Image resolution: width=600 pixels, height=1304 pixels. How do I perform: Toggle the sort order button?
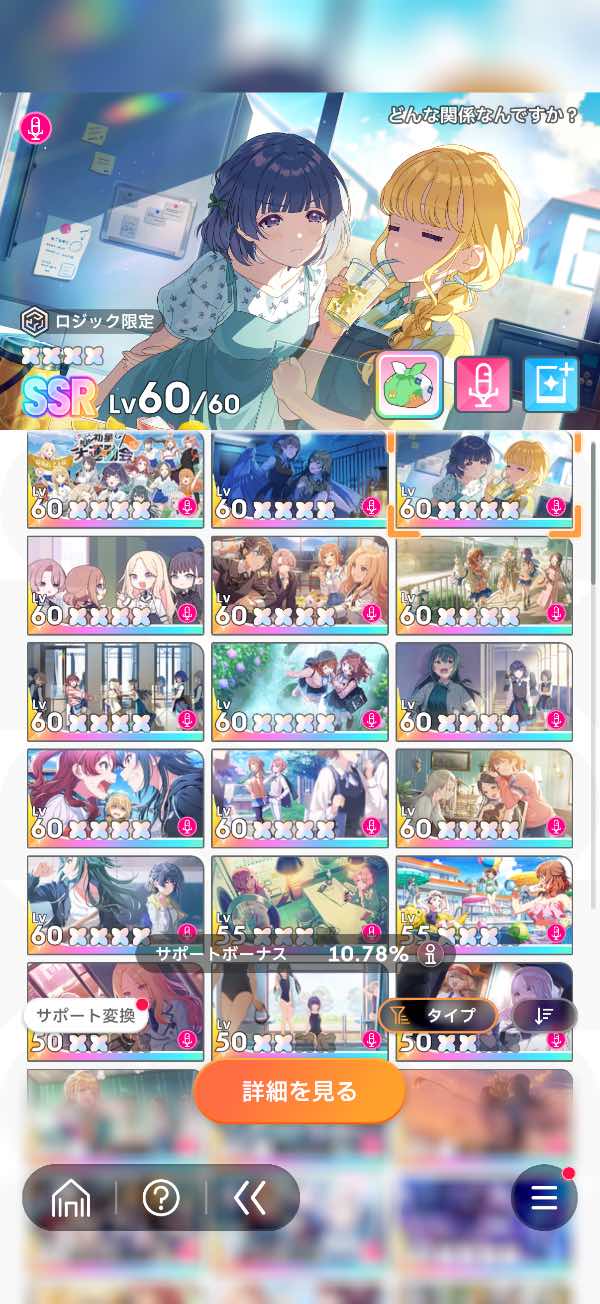pyautogui.click(x=545, y=1015)
